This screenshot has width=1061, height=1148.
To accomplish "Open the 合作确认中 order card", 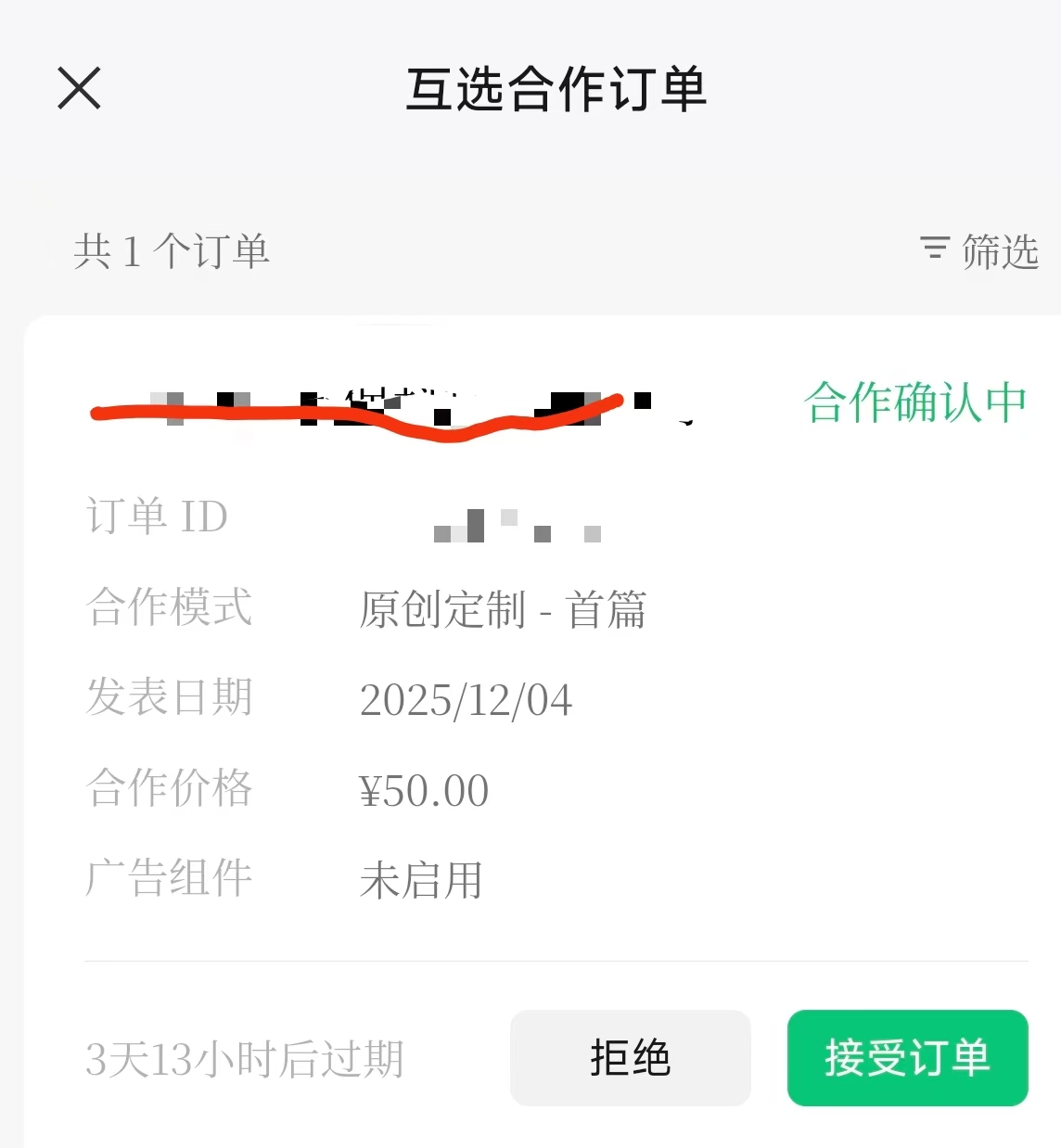I will click(543, 731).
